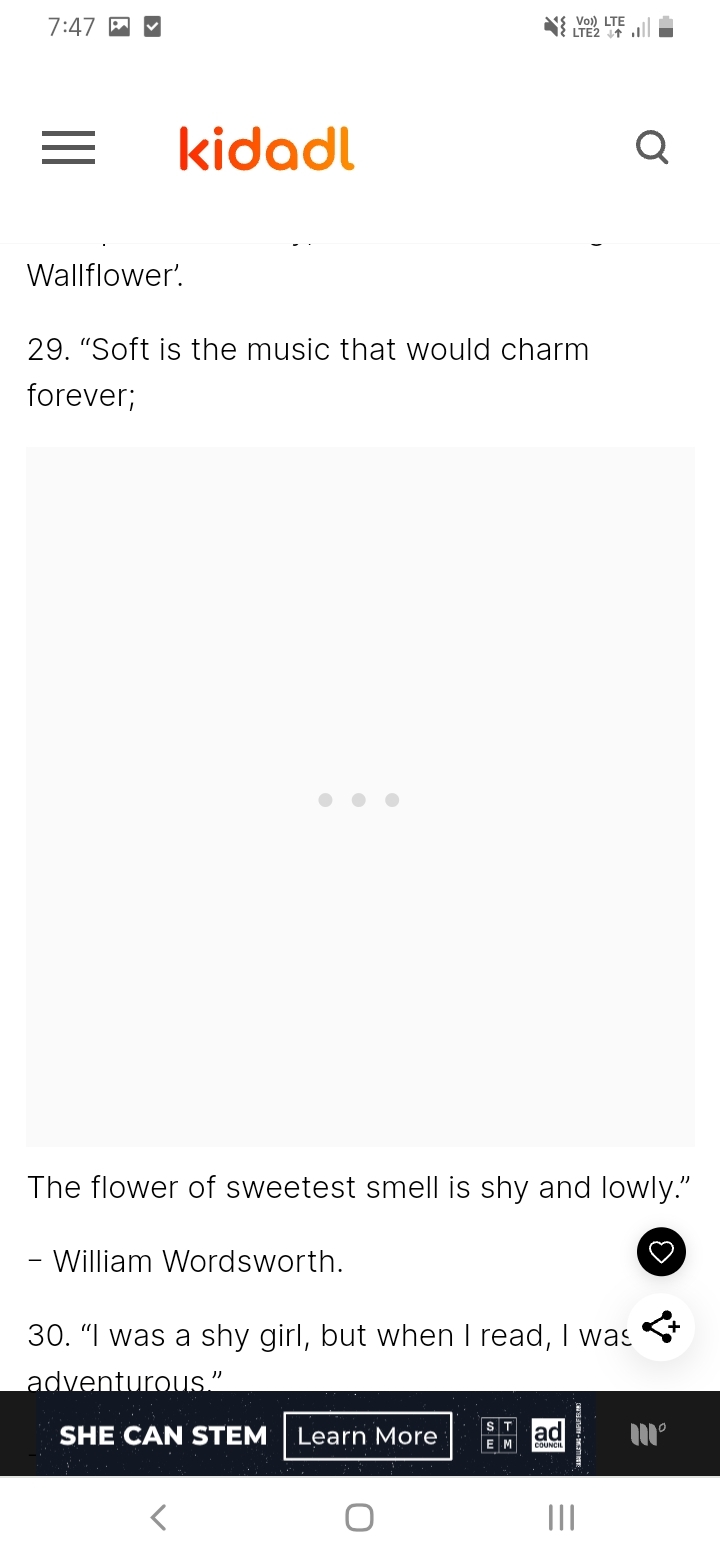Go back with the system back button

[x=158, y=1517]
